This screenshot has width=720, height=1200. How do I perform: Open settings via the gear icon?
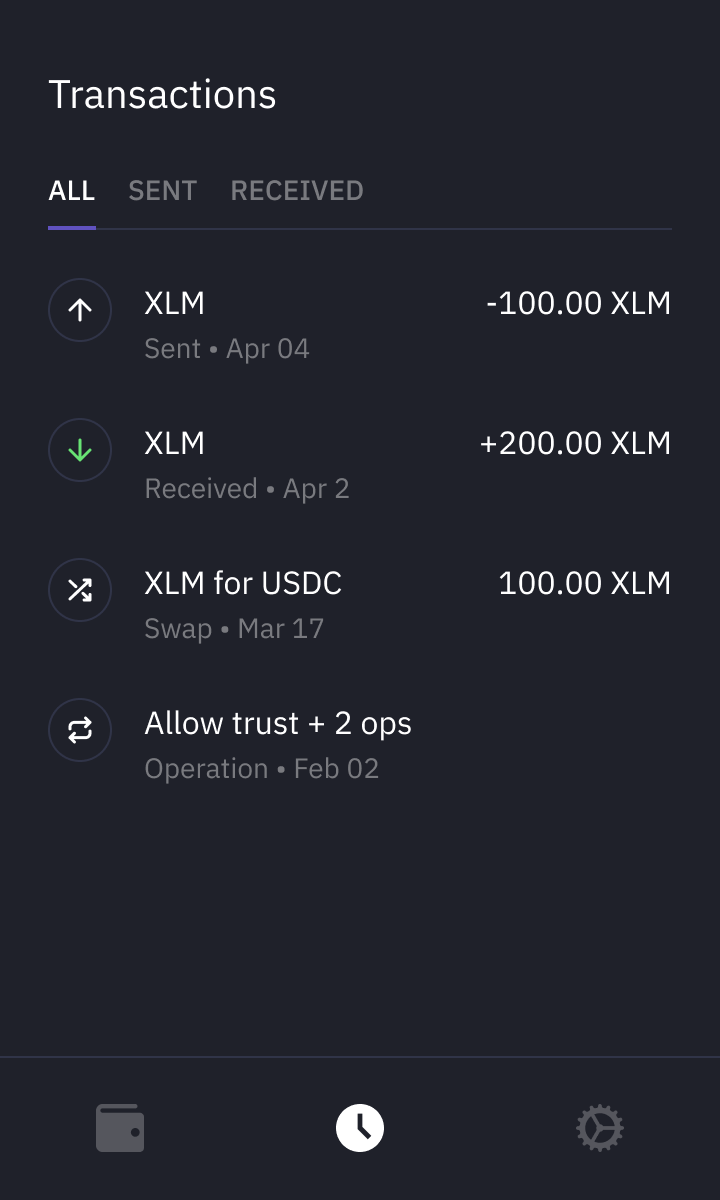[x=599, y=1127]
